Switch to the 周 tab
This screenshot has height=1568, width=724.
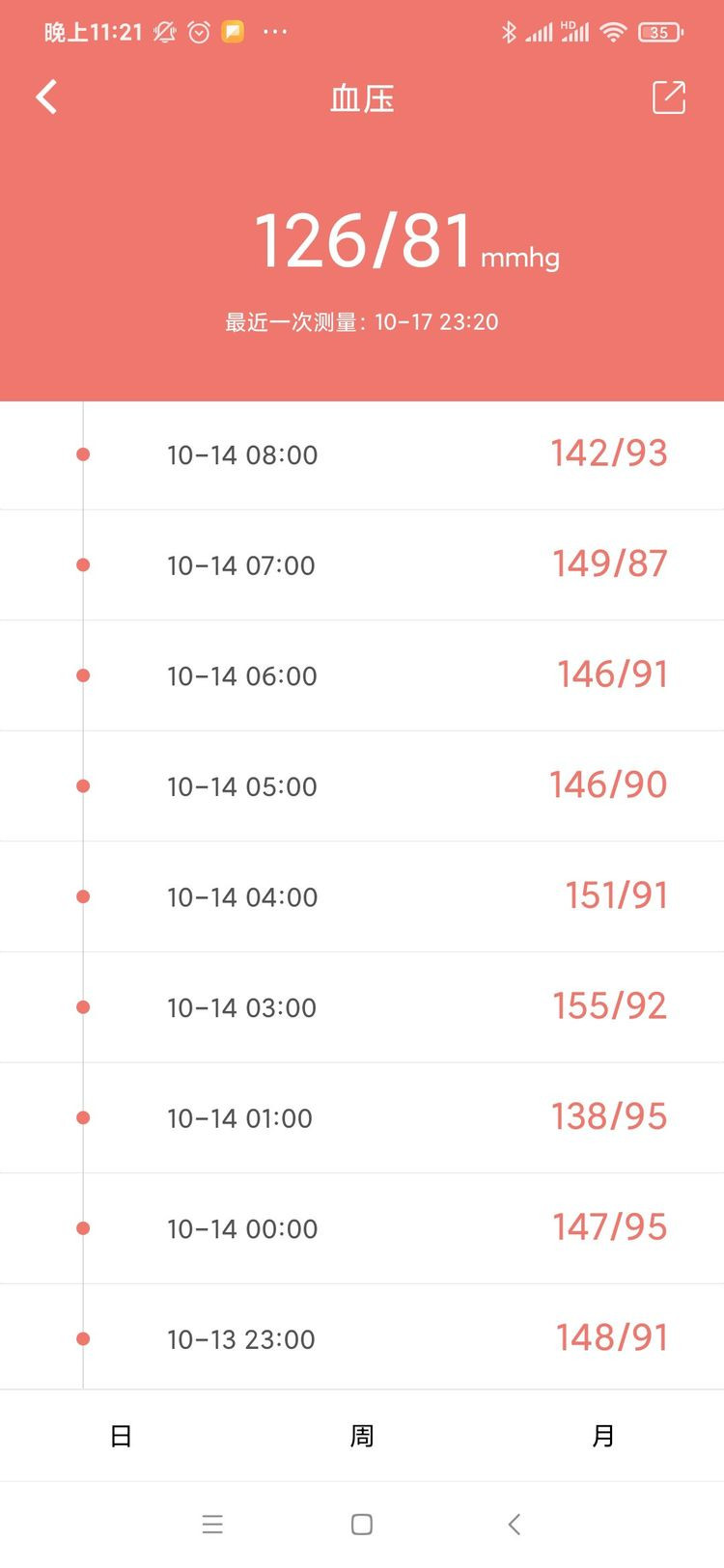[x=362, y=1436]
